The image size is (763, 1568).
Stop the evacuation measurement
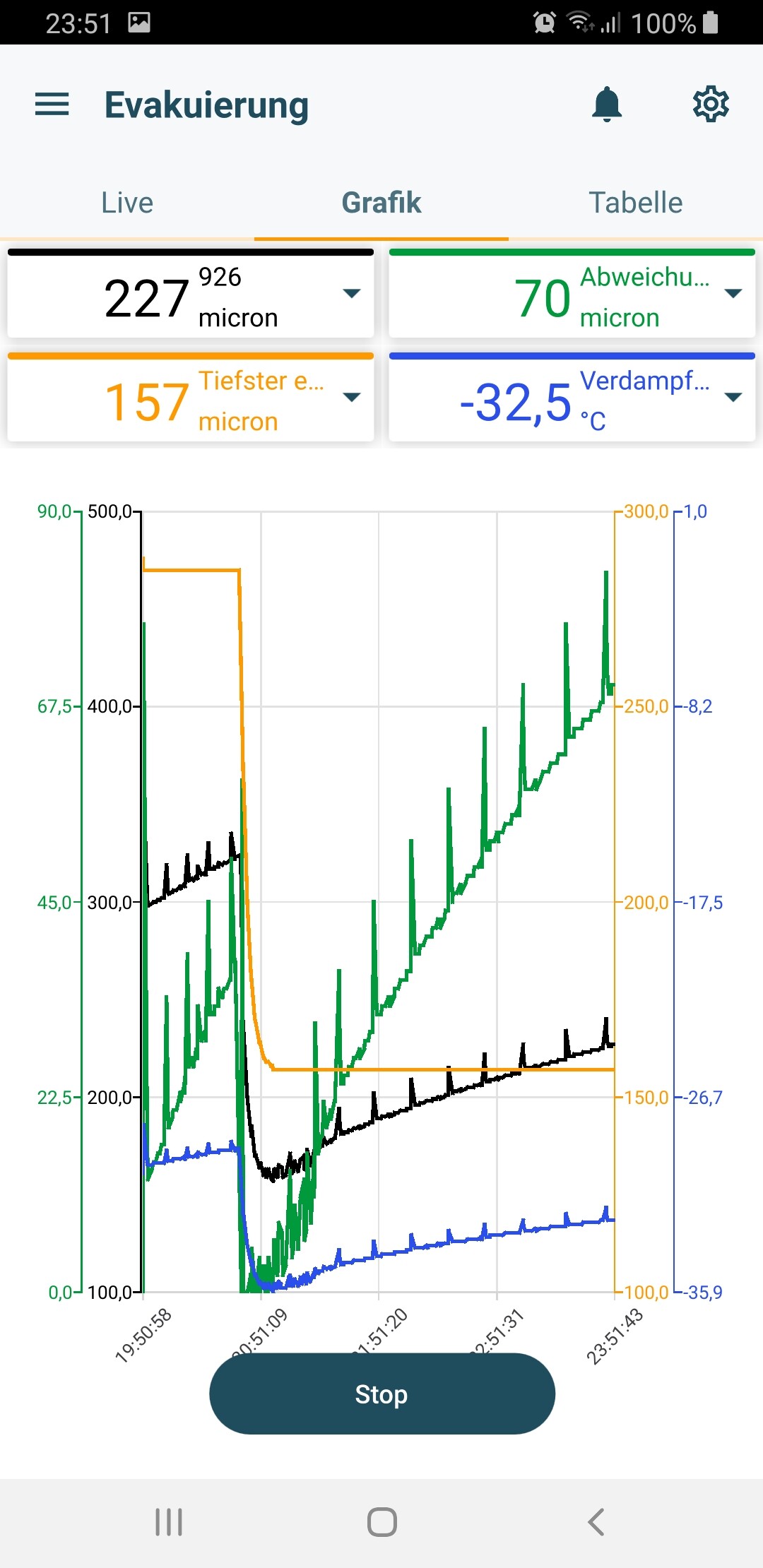coord(382,1394)
